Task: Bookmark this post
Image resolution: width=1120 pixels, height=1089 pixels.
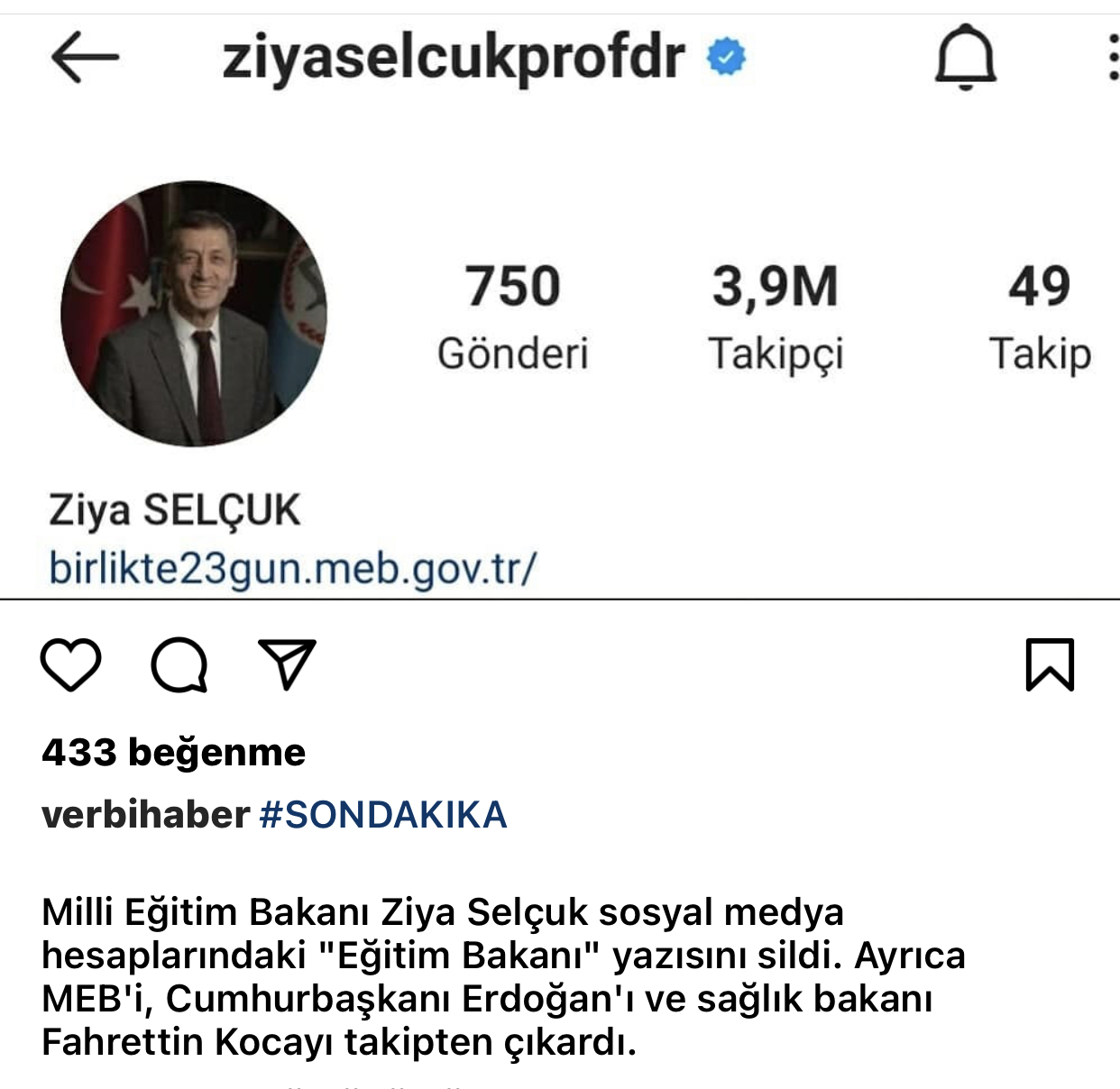Action: click(1050, 665)
